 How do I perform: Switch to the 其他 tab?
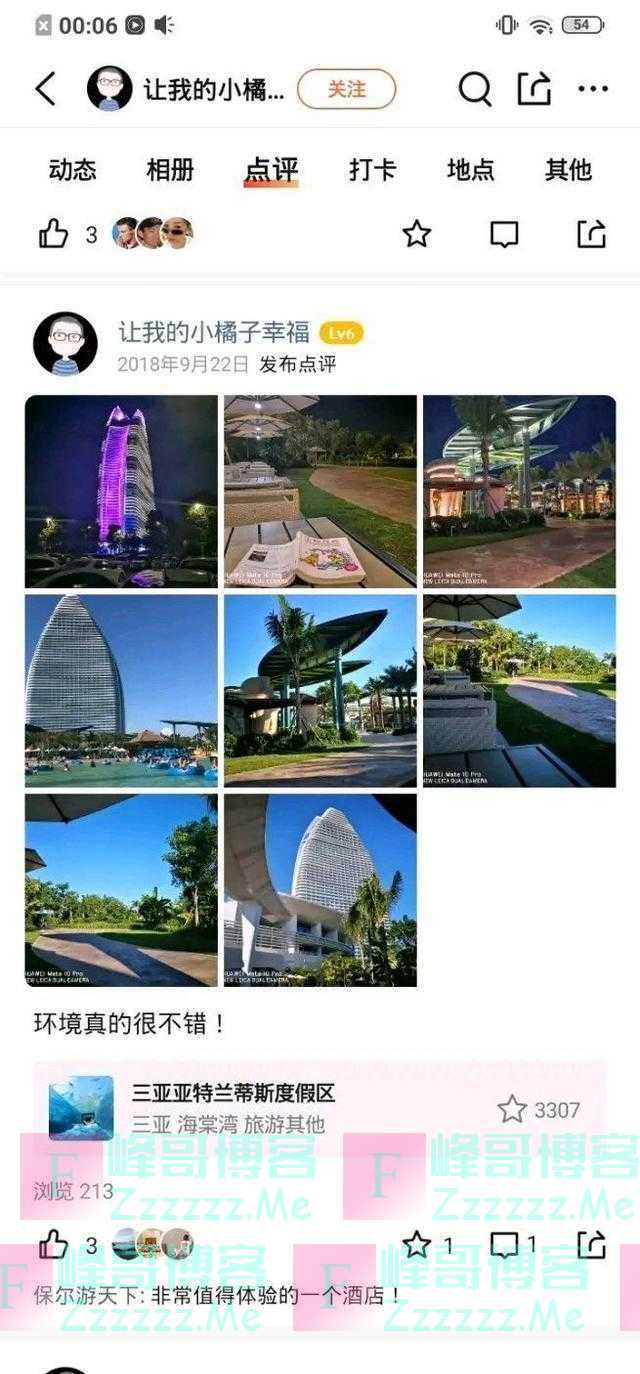pos(568,170)
